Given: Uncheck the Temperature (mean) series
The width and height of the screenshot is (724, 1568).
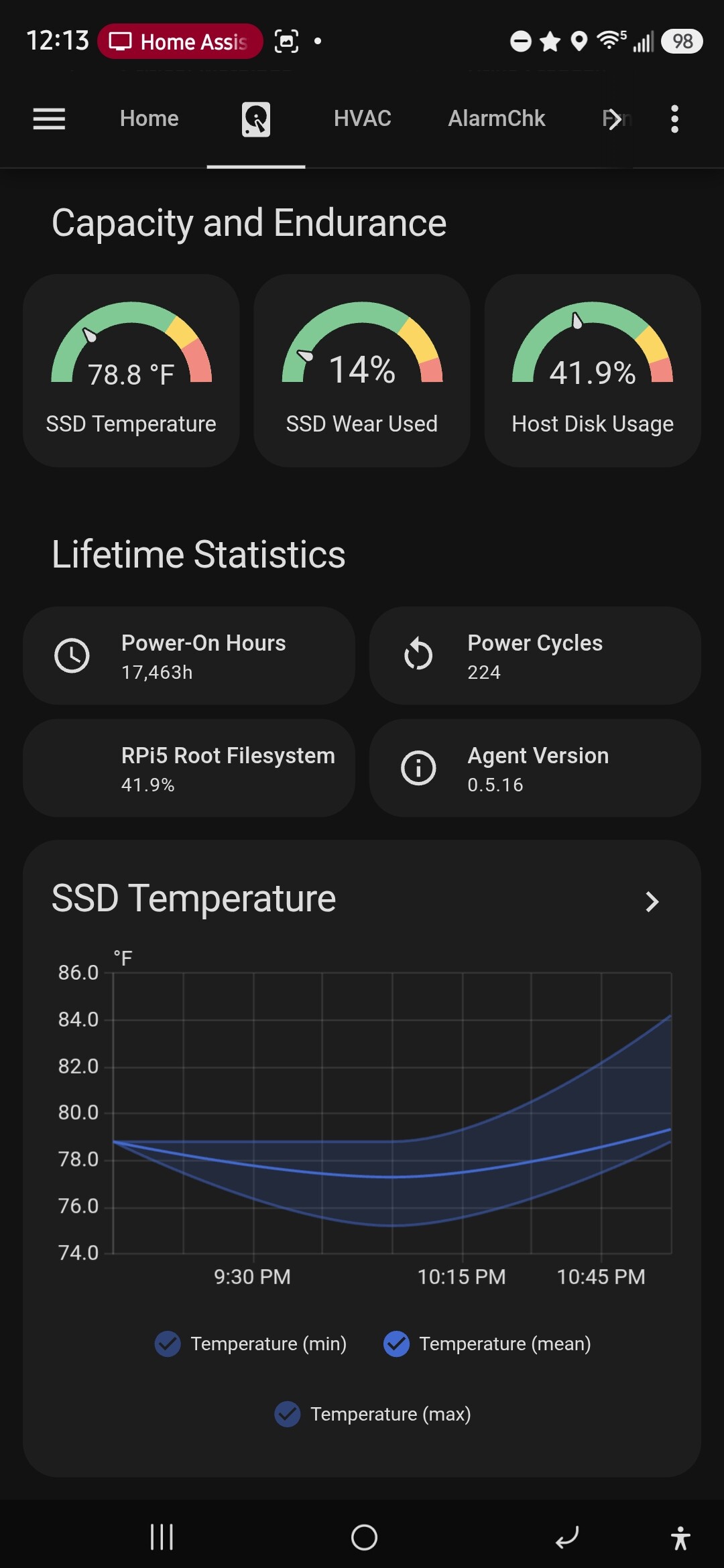Looking at the screenshot, I should [487, 1344].
